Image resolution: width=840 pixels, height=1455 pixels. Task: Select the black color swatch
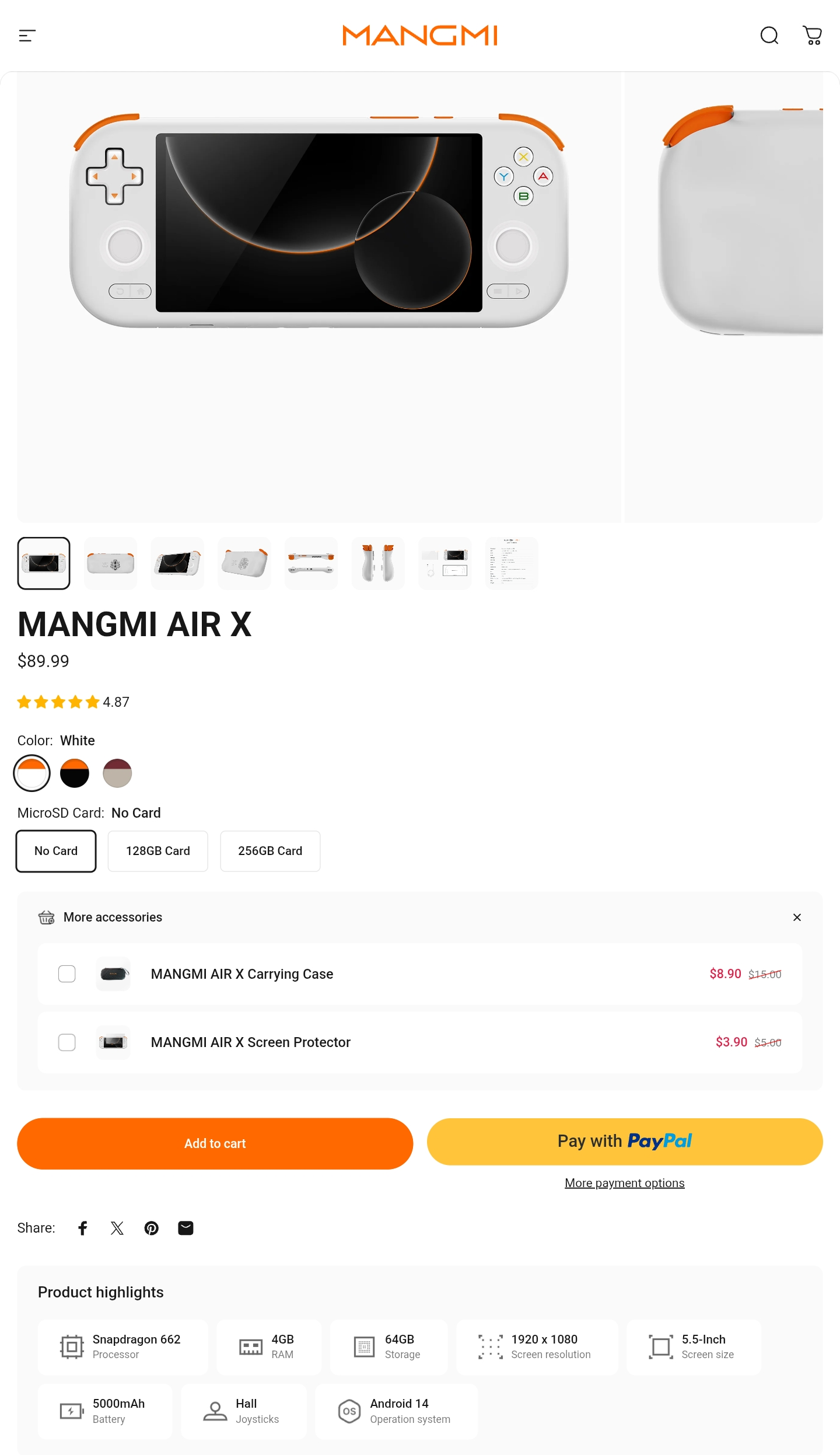75,773
